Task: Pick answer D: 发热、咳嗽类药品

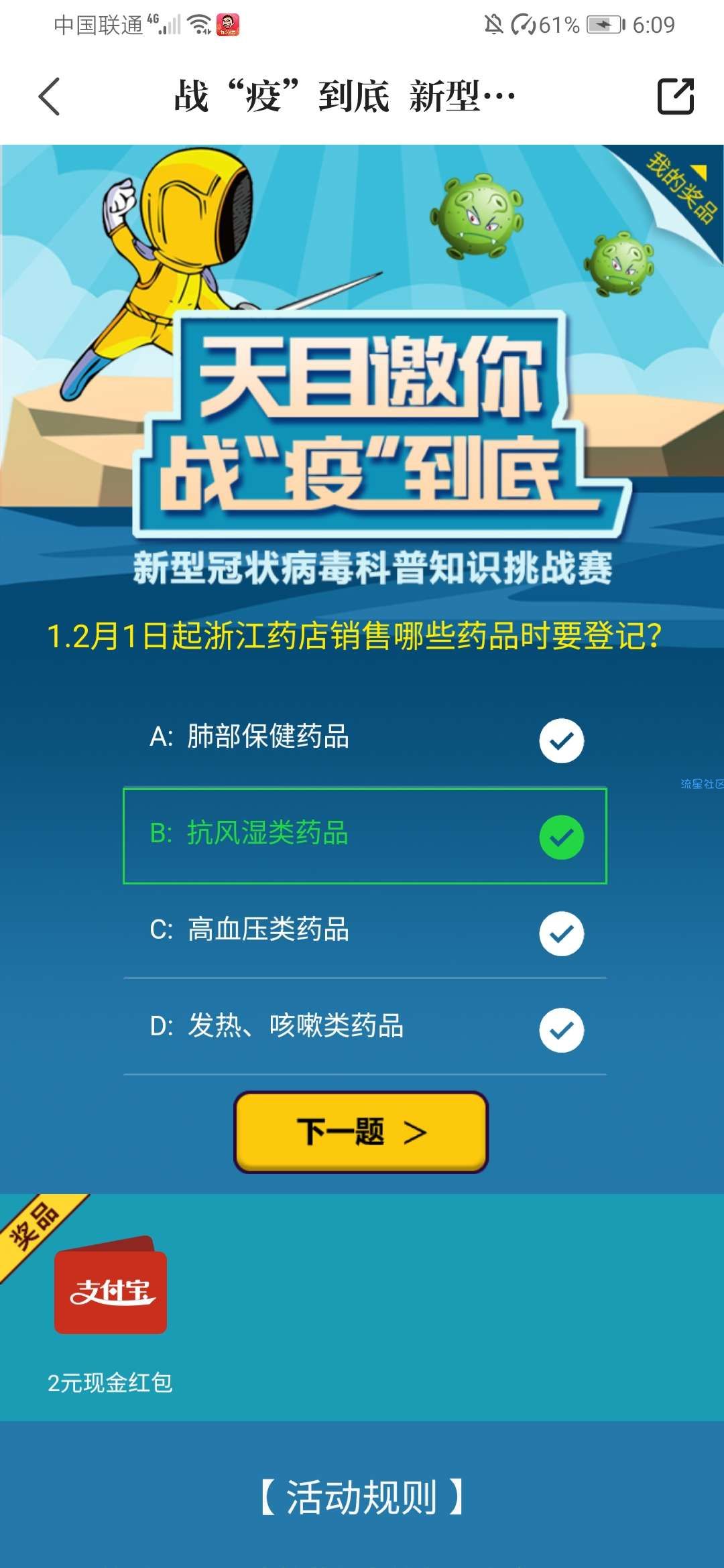Action: (x=365, y=1029)
